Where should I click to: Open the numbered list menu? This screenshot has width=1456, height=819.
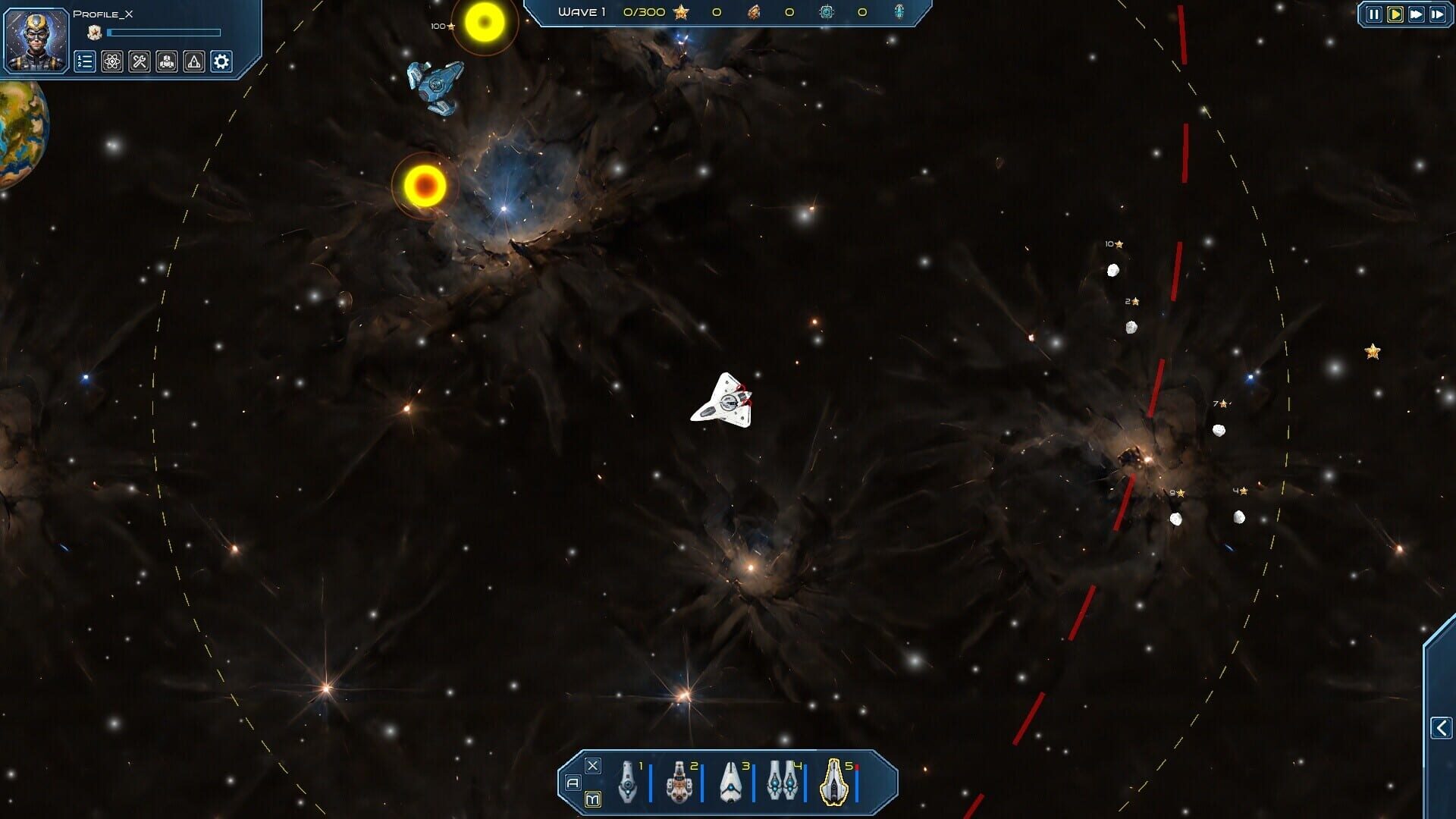click(85, 62)
